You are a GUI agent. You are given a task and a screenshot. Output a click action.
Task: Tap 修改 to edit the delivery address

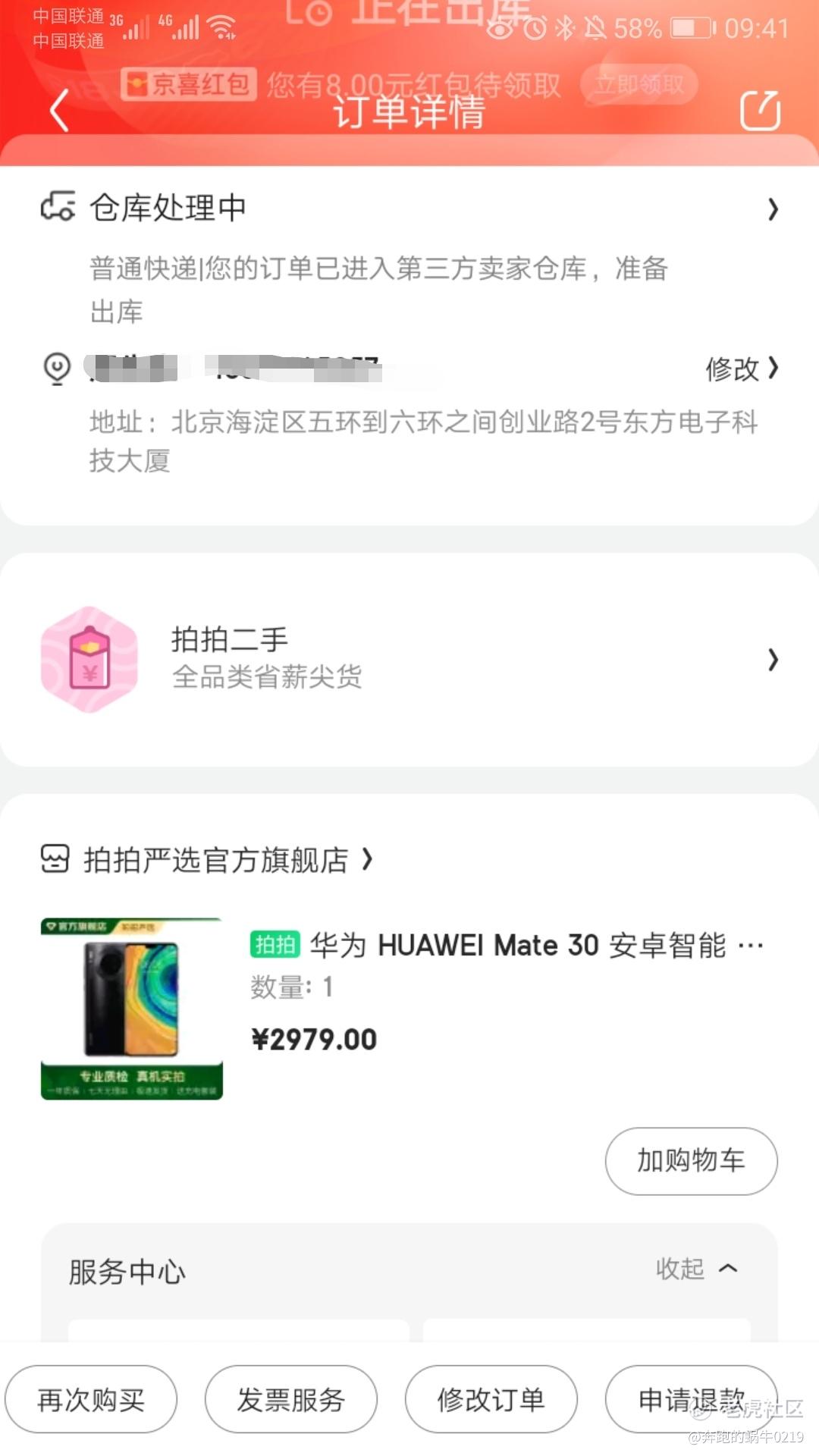742,369
